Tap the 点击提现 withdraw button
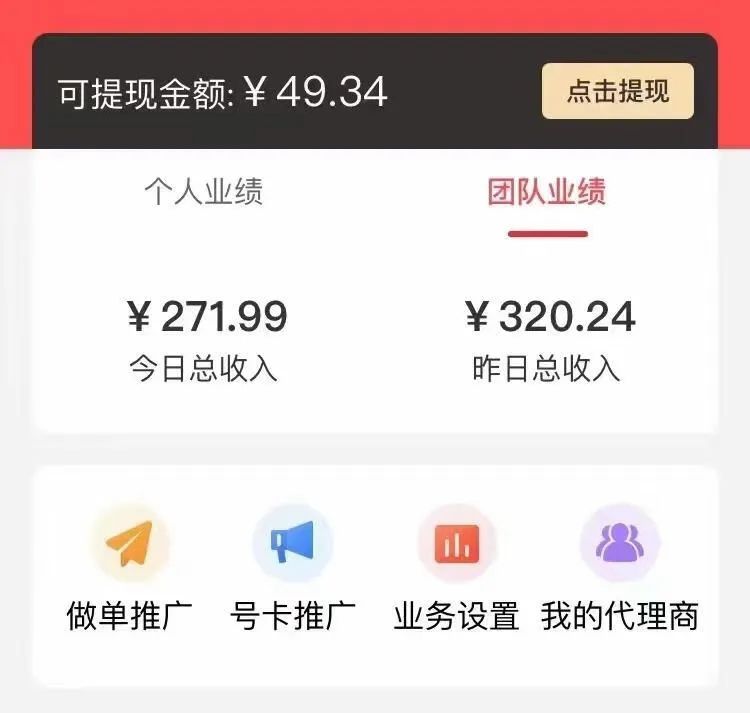This screenshot has height=713, width=750. 617,92
